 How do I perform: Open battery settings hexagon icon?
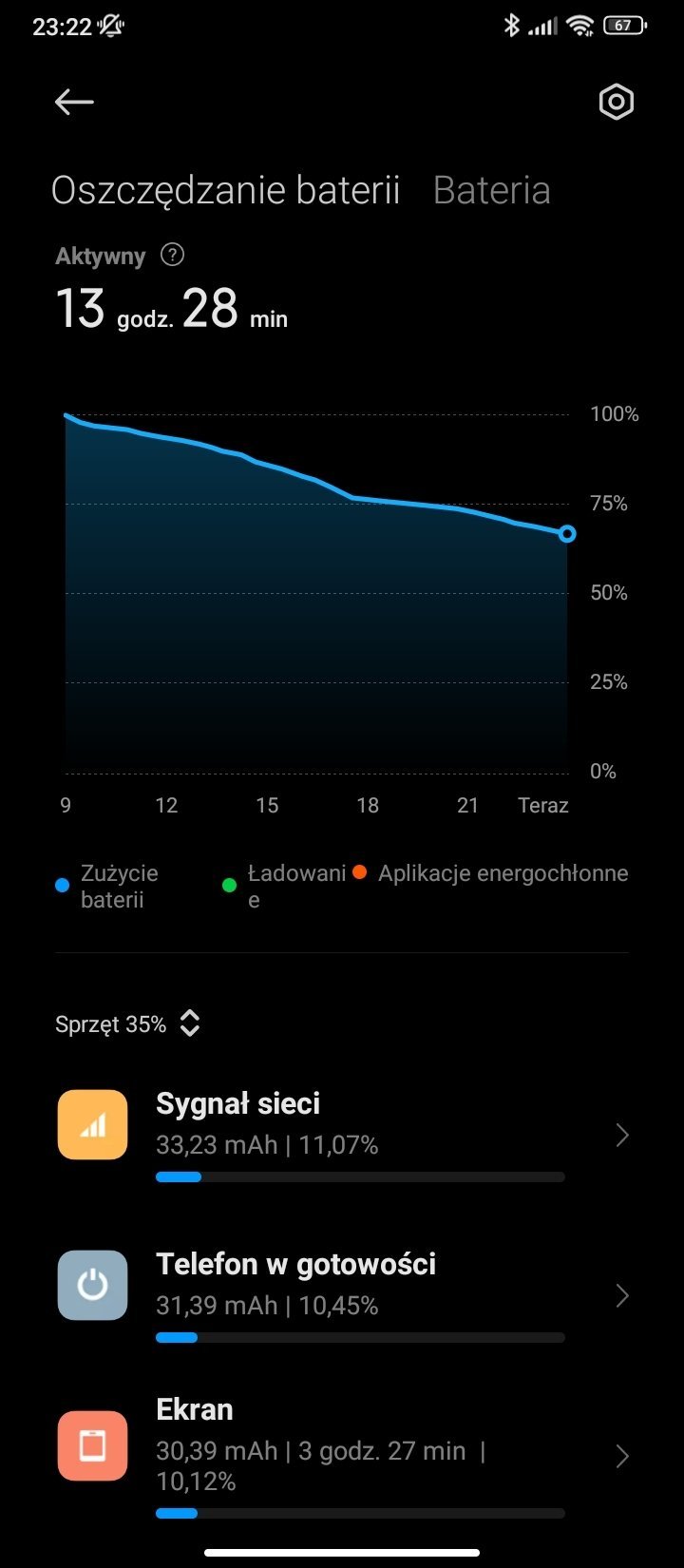[616, 102]
